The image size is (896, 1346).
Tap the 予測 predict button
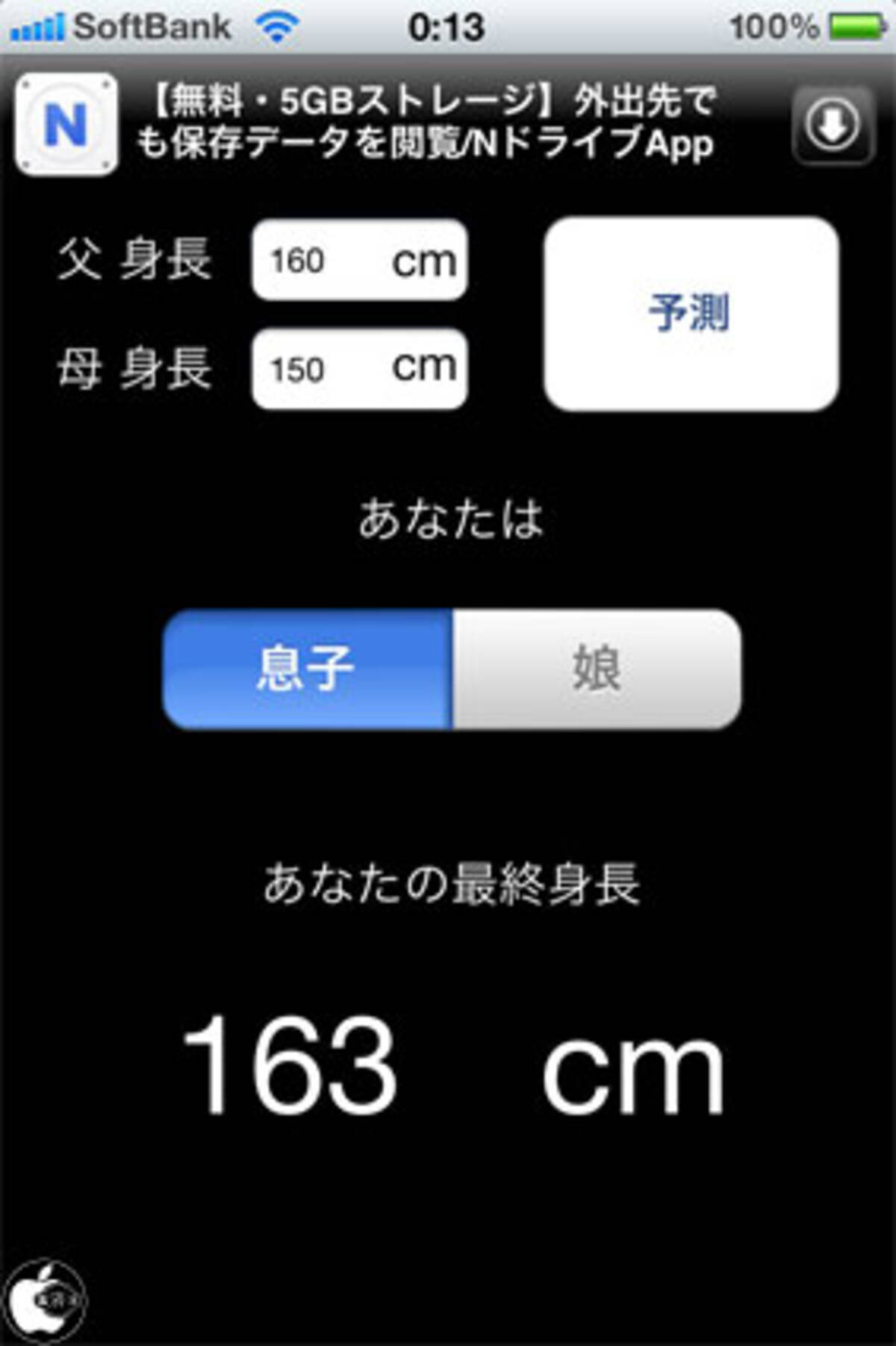(691, 314)
